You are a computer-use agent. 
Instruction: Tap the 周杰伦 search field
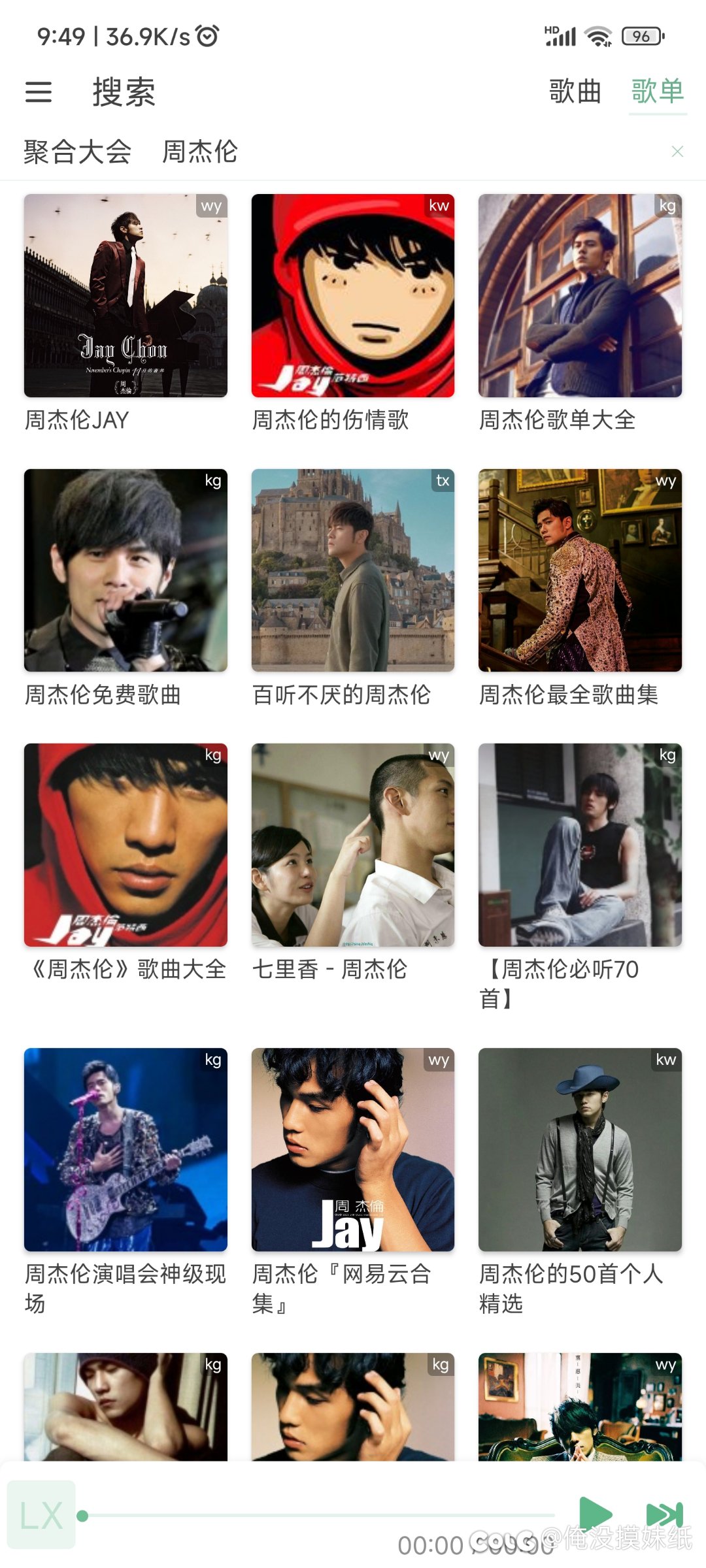200,152
